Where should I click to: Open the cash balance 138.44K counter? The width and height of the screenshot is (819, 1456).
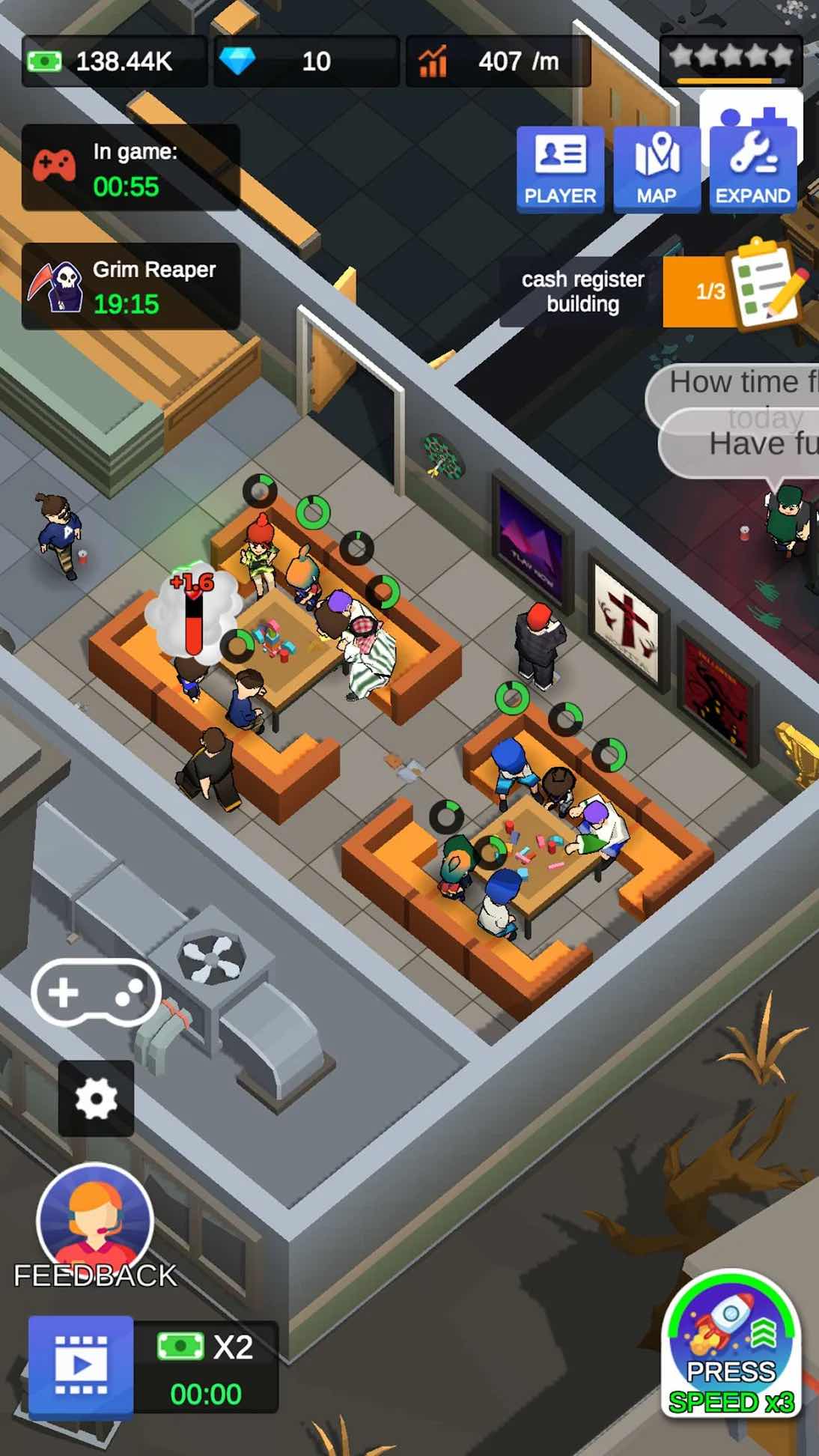pos(114,61)
